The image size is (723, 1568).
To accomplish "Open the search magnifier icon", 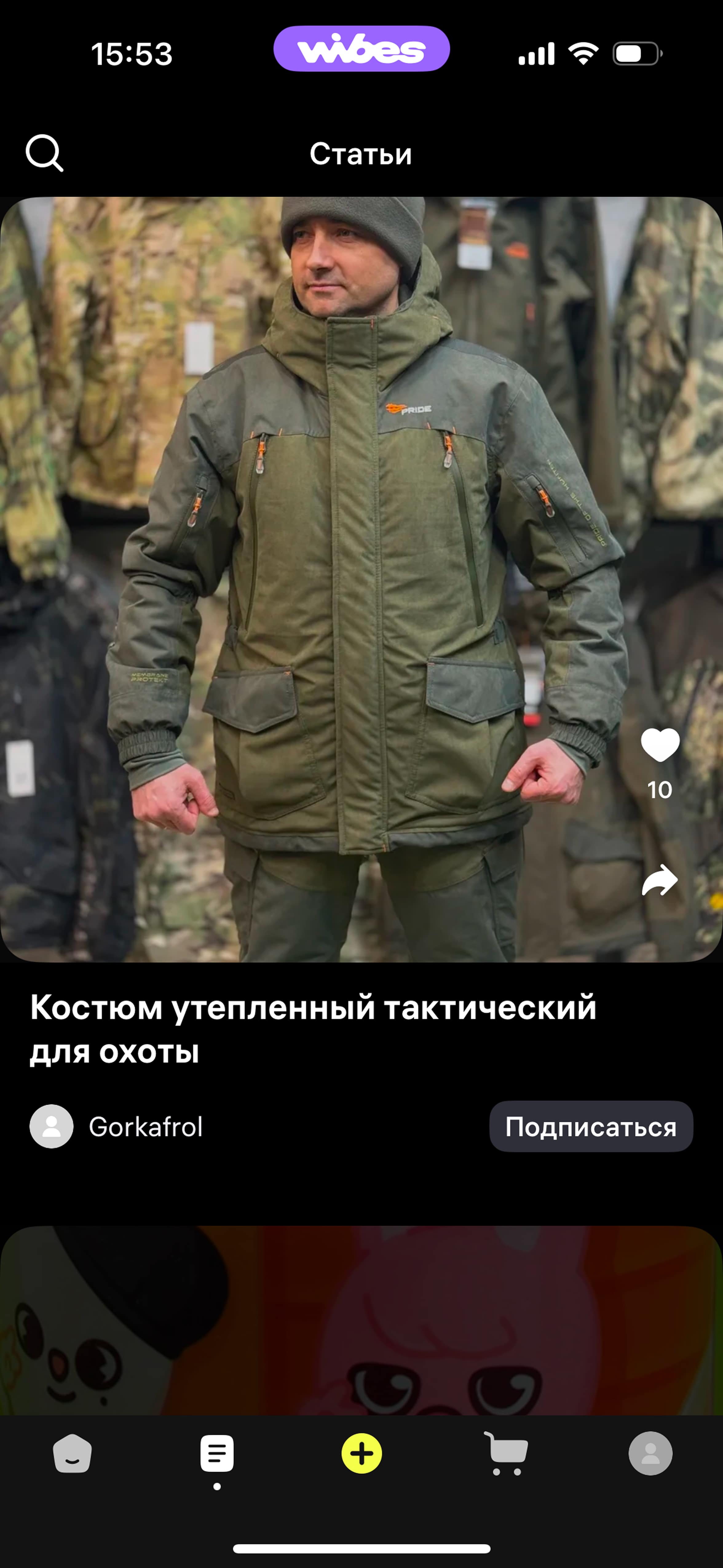I will (45, 153).
